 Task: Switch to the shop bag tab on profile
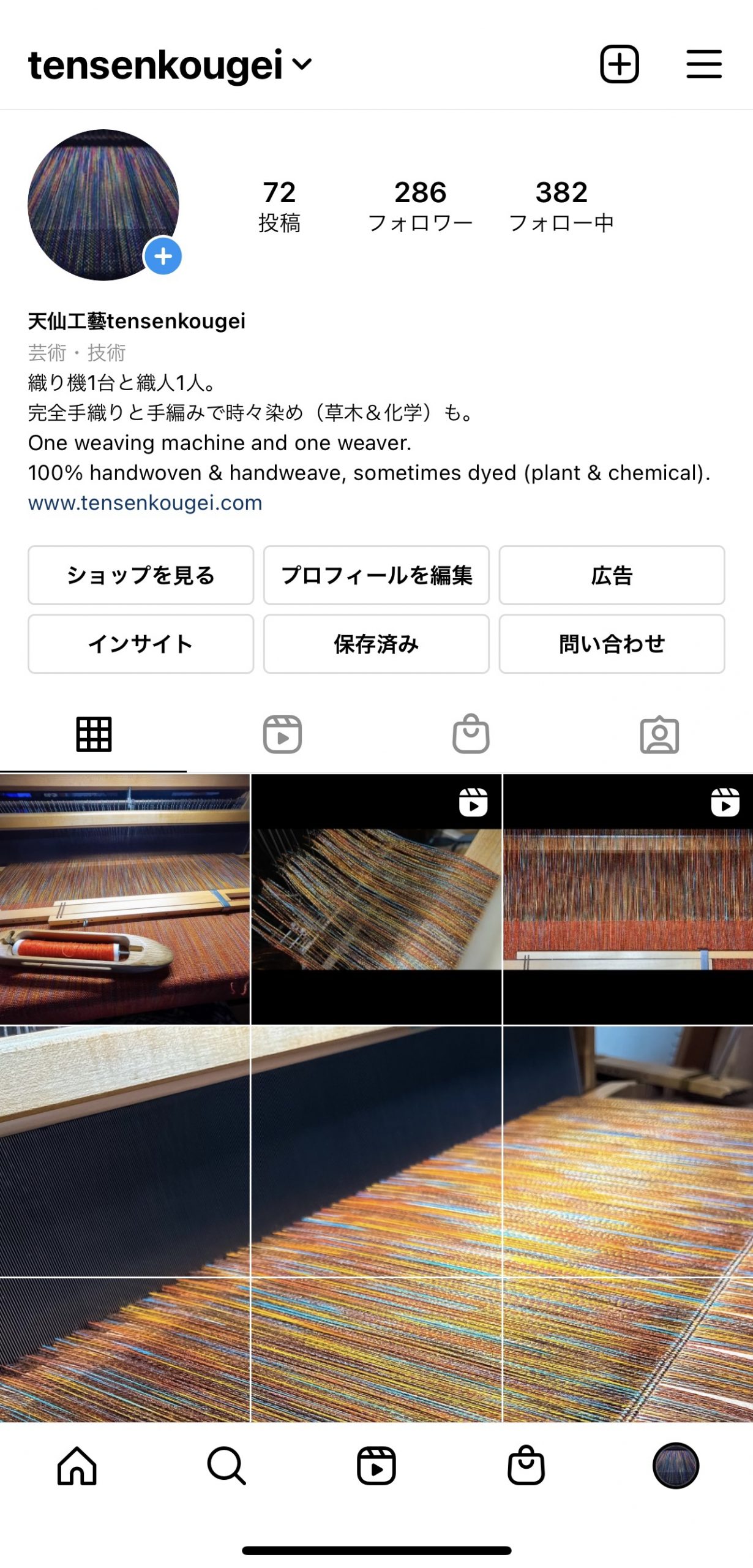(x=471, y=734)
